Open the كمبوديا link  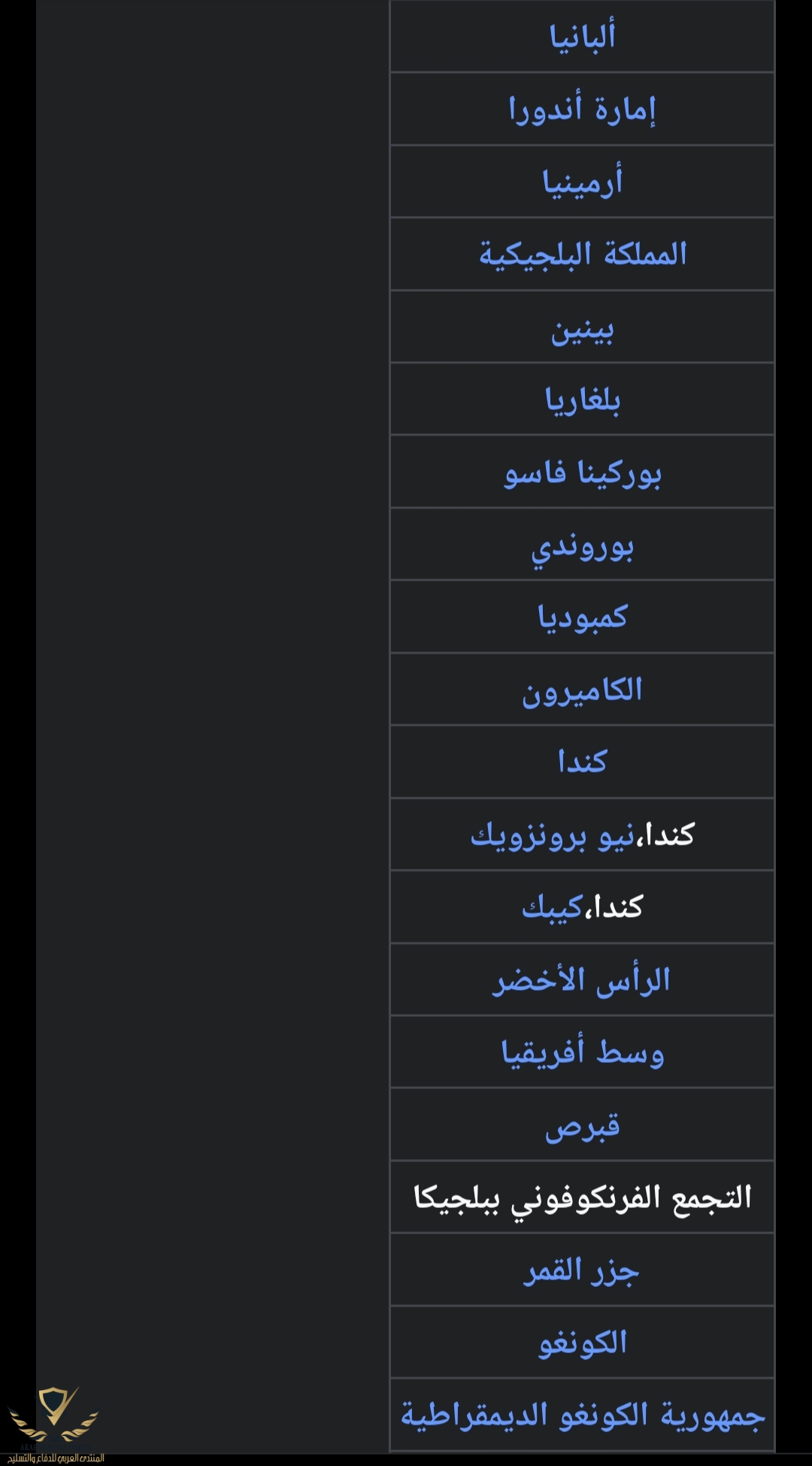[x=582, y=618]
